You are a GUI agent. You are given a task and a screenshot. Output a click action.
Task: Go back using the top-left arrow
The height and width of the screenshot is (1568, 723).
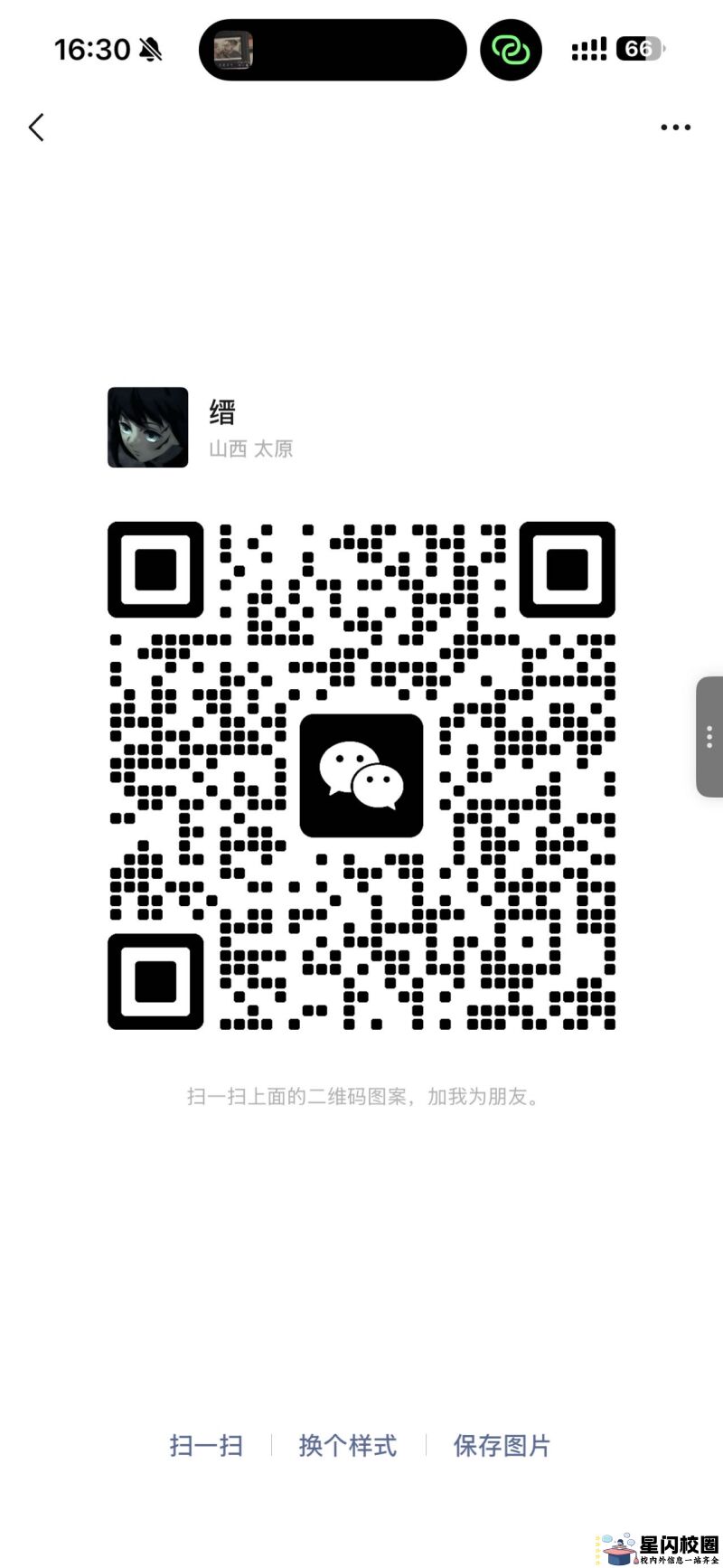[37, 128]
